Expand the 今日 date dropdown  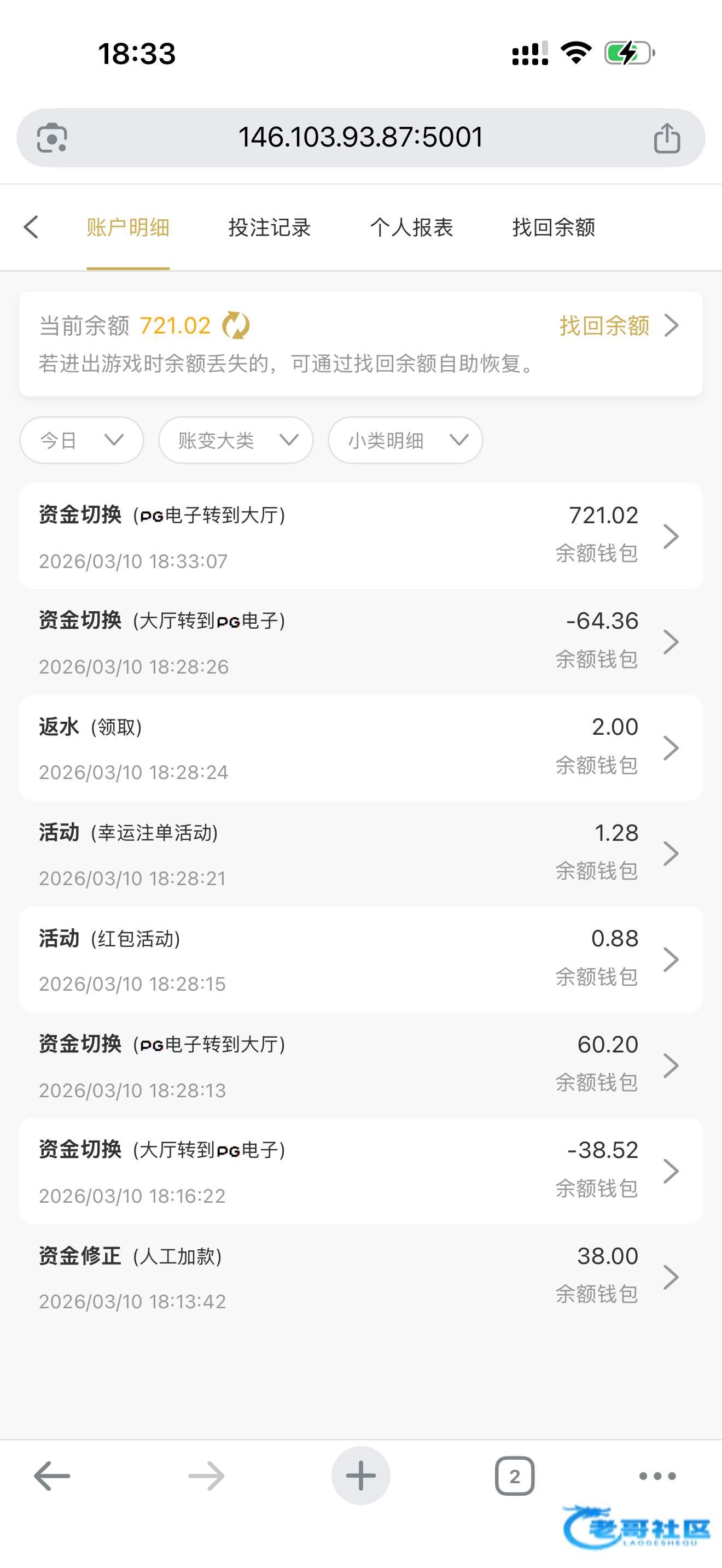(x=81, y=440)
